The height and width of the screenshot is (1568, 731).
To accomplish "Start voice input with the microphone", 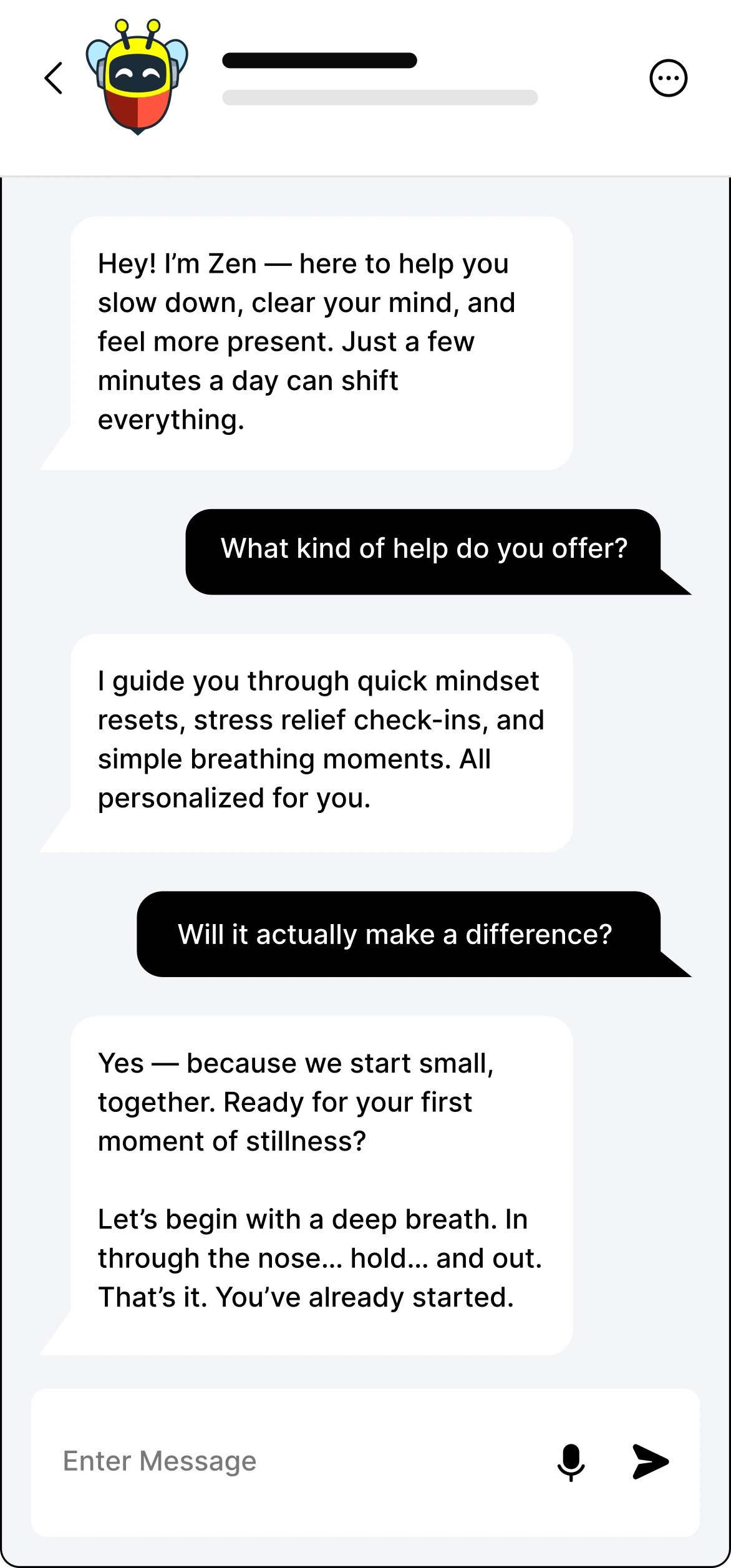I will 571,1461.
